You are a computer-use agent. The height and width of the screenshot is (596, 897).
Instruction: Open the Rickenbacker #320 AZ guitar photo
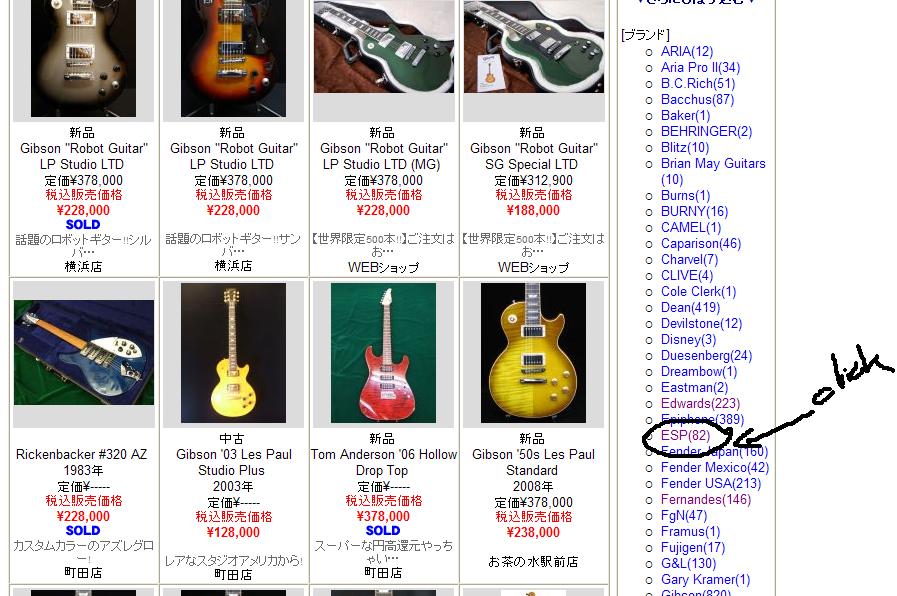[x=84, y=352]
